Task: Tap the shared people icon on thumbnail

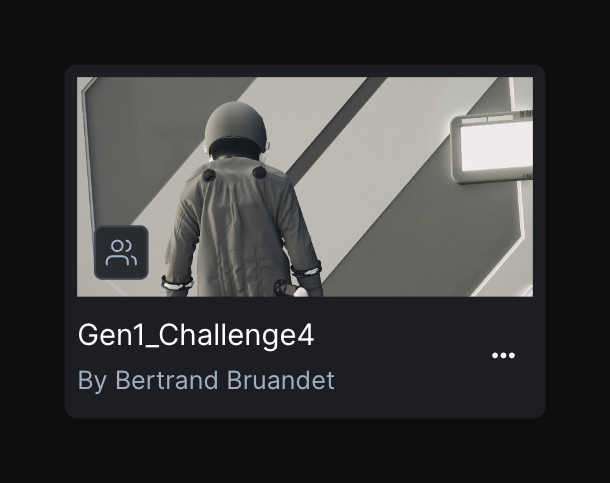Action: click(121, 252)
